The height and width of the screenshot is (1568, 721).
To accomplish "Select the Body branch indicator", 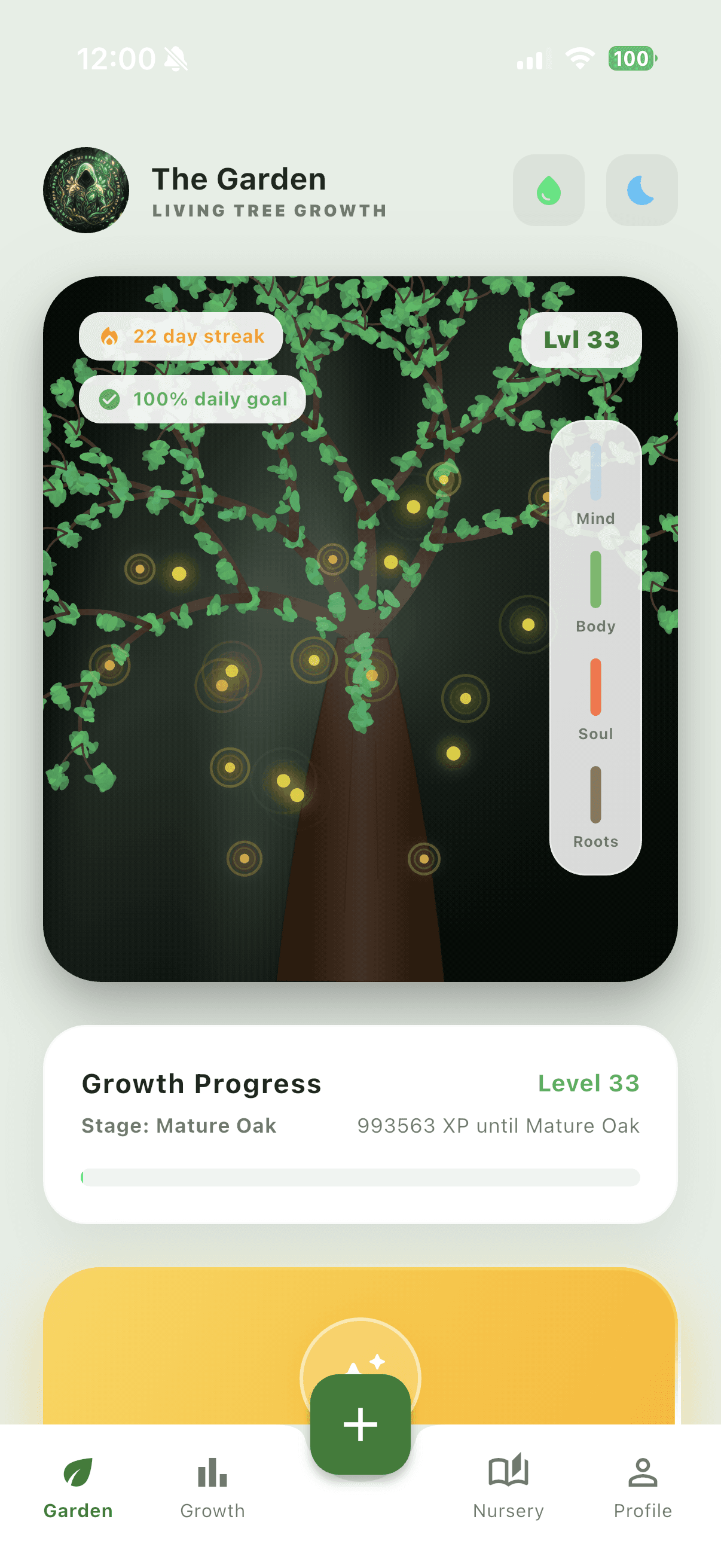I will pyautogui.click(x=595, y=591).
